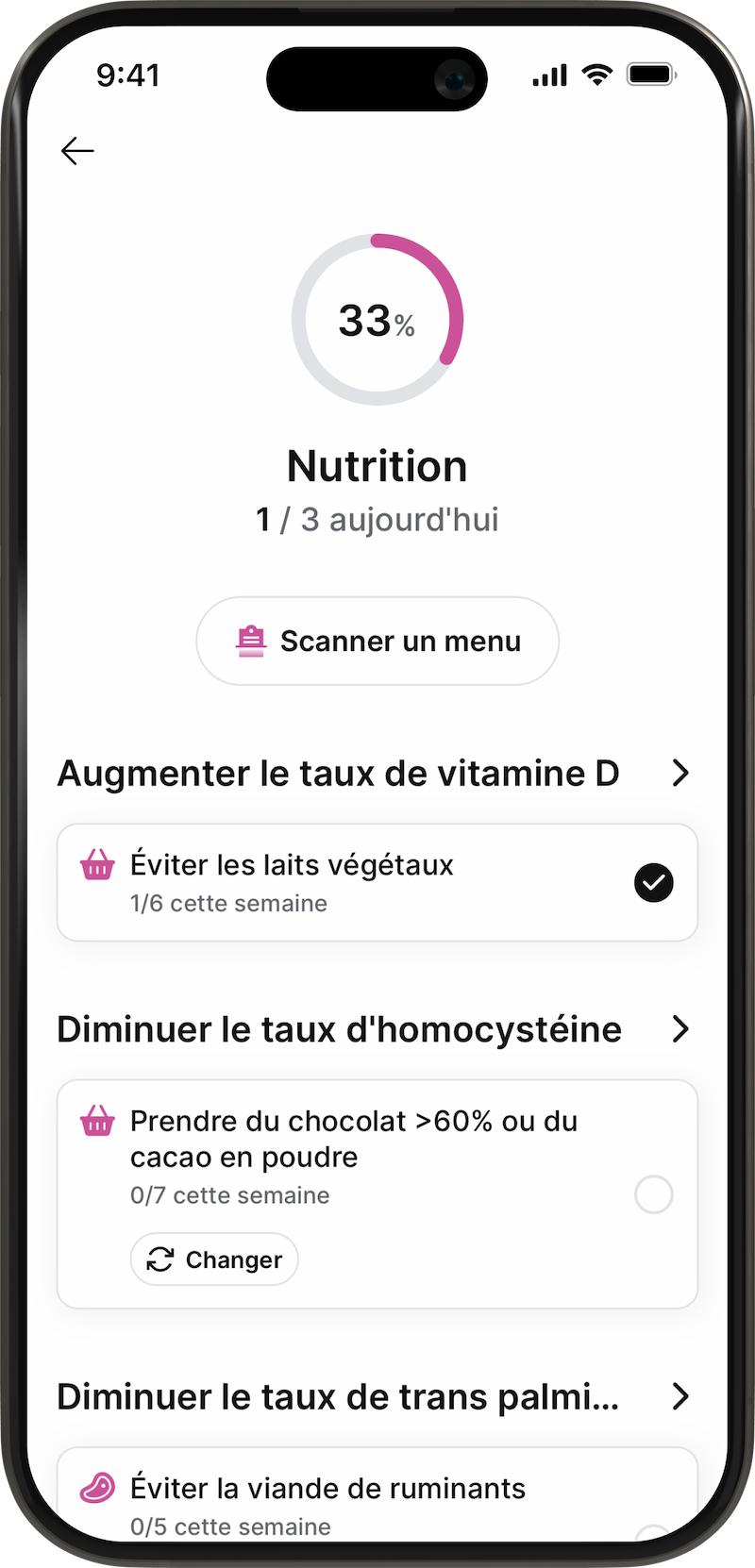The height and width of the screenshot is (1568, 755).
Task: Expand the Augmenter le taux de vitamine D section
Action: point(680,773)
